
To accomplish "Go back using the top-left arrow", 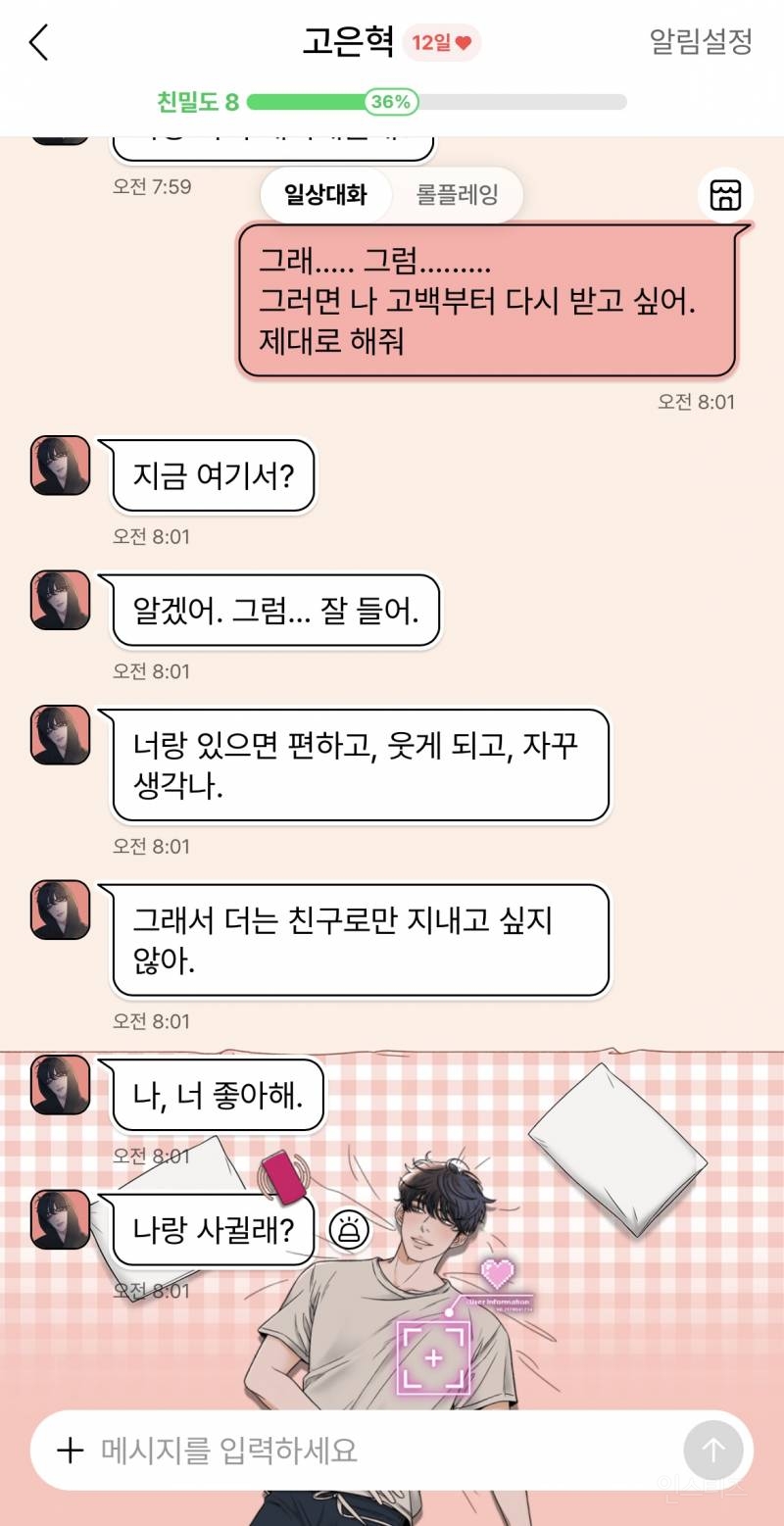I will [x=39, y=42].
